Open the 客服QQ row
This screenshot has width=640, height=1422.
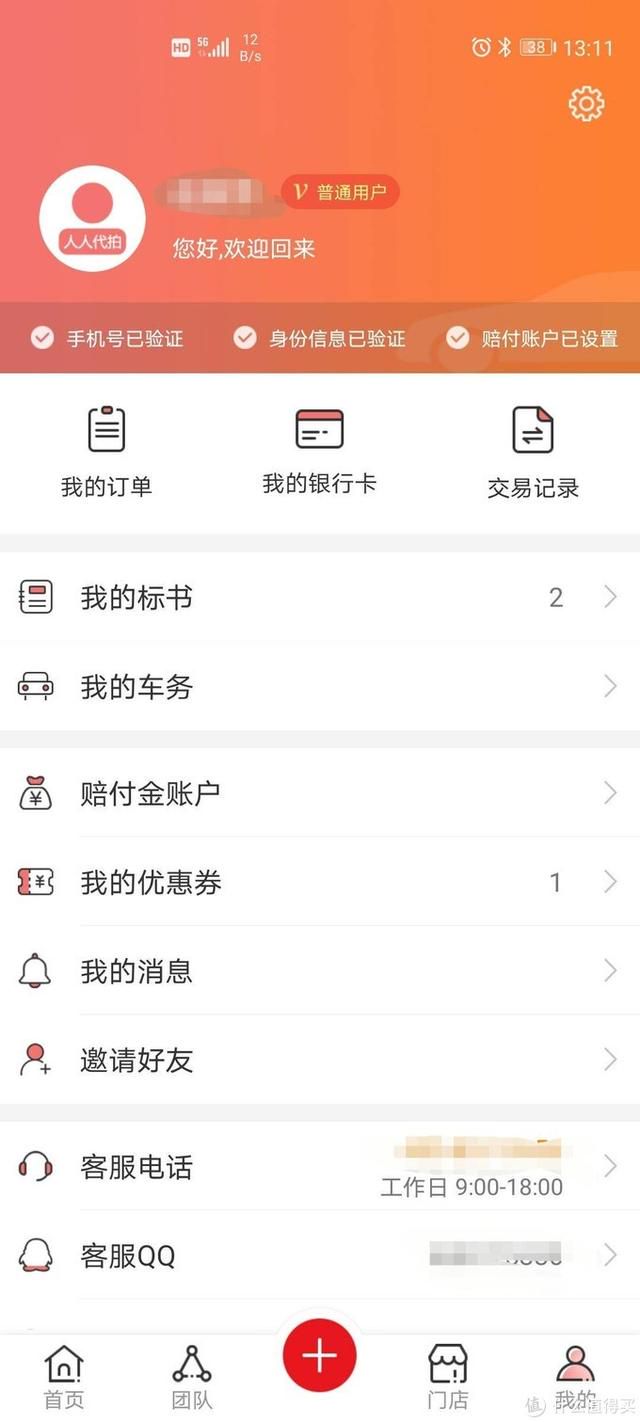click(x=320, y=1255)
